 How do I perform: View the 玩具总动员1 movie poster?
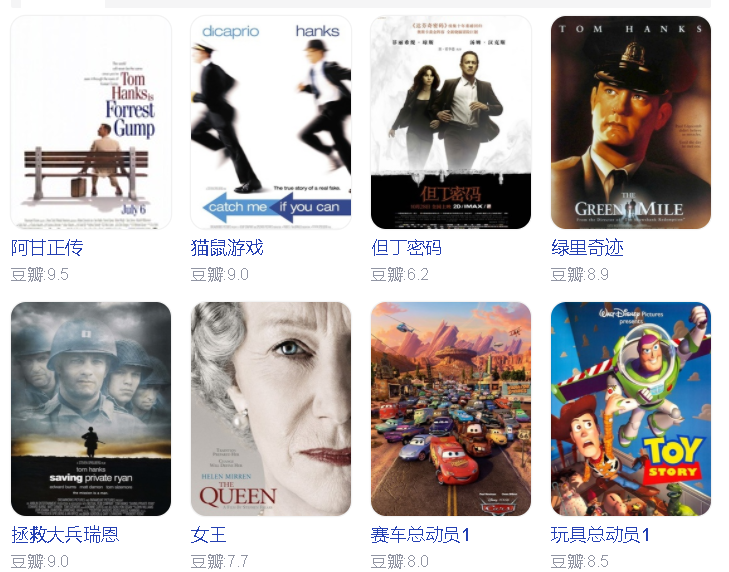631,409
